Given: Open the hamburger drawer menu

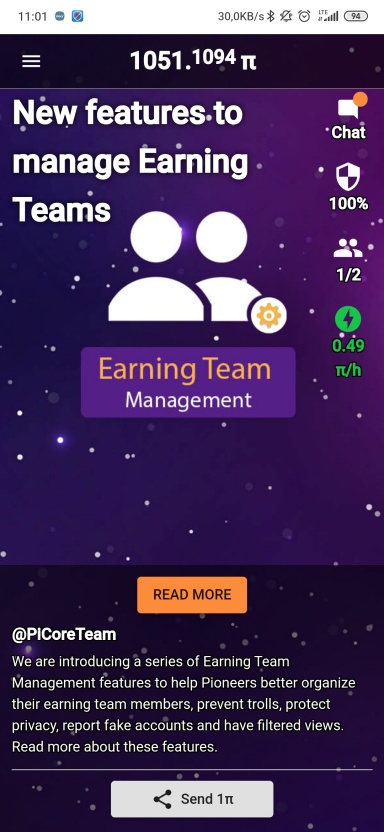Looking at the screenshot, I should [31, 62].
